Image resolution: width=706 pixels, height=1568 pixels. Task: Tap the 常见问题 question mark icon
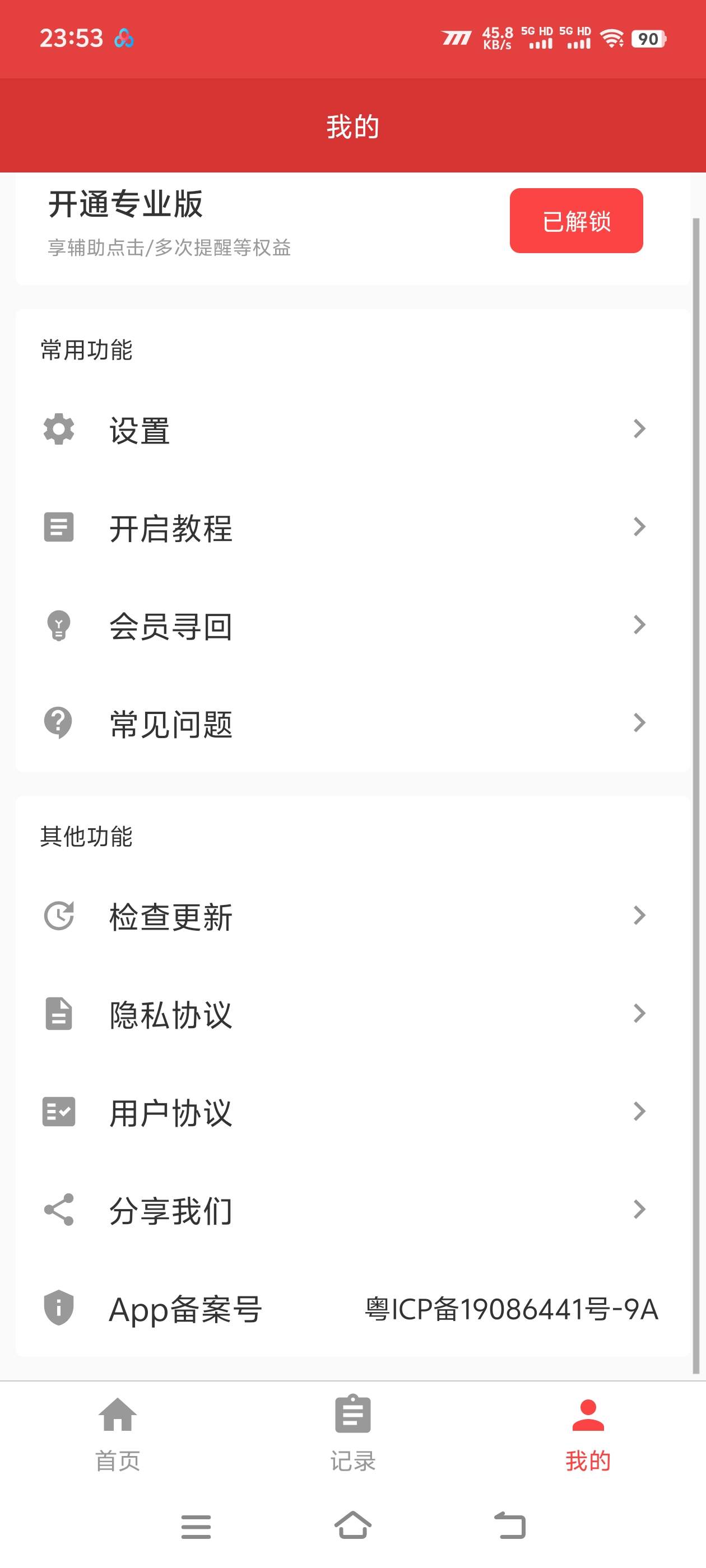58,723
